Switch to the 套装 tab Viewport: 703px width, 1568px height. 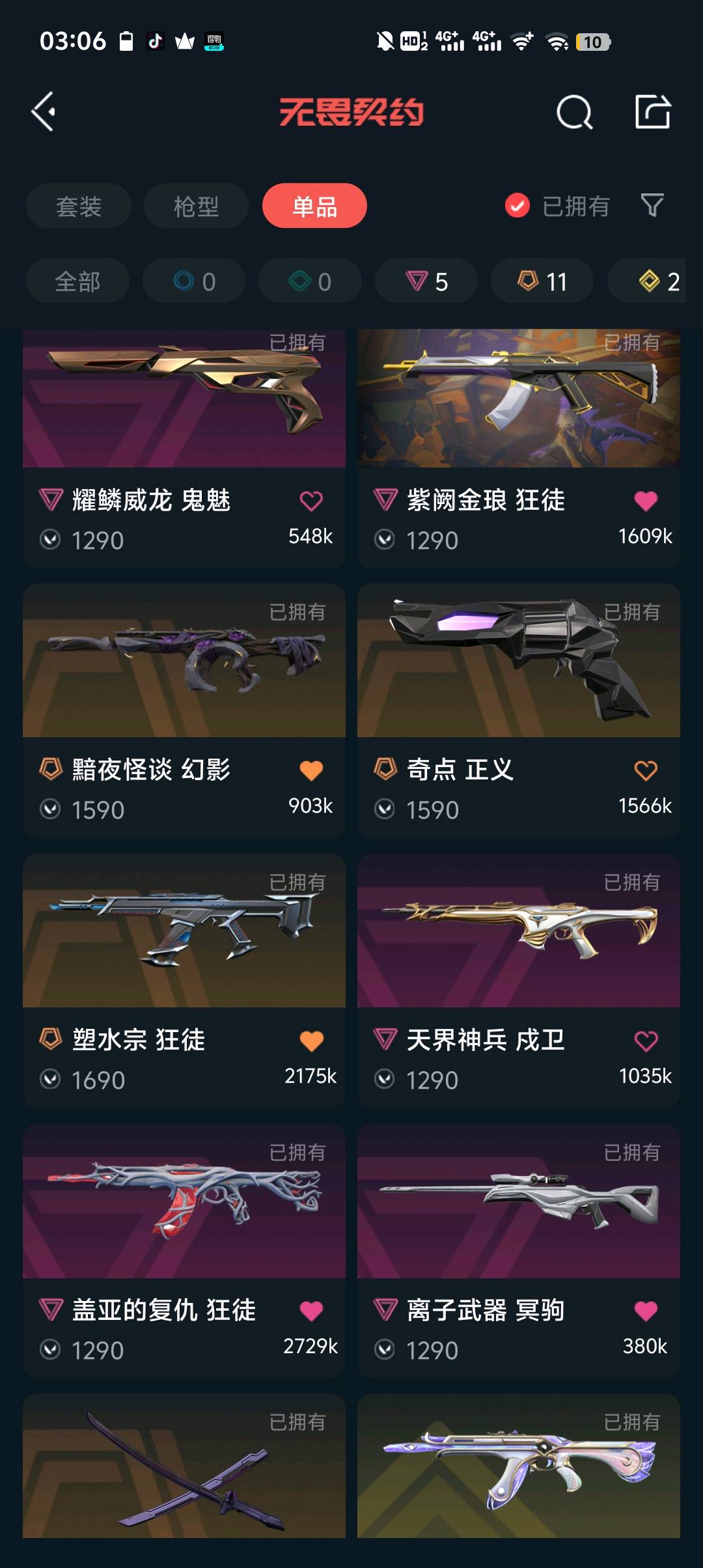(79, 206)
